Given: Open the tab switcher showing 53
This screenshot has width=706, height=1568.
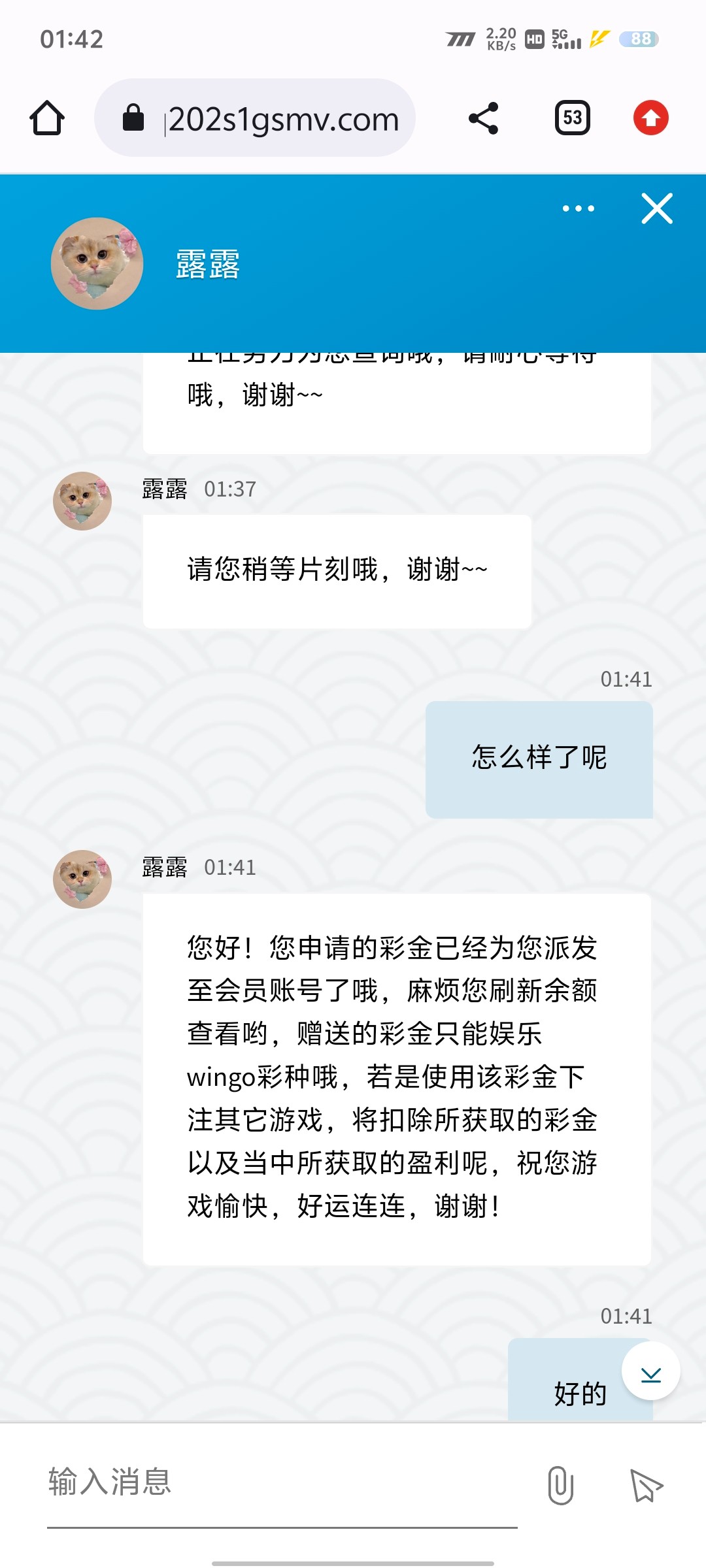Looking at the screenshot, I should [572, 118].
